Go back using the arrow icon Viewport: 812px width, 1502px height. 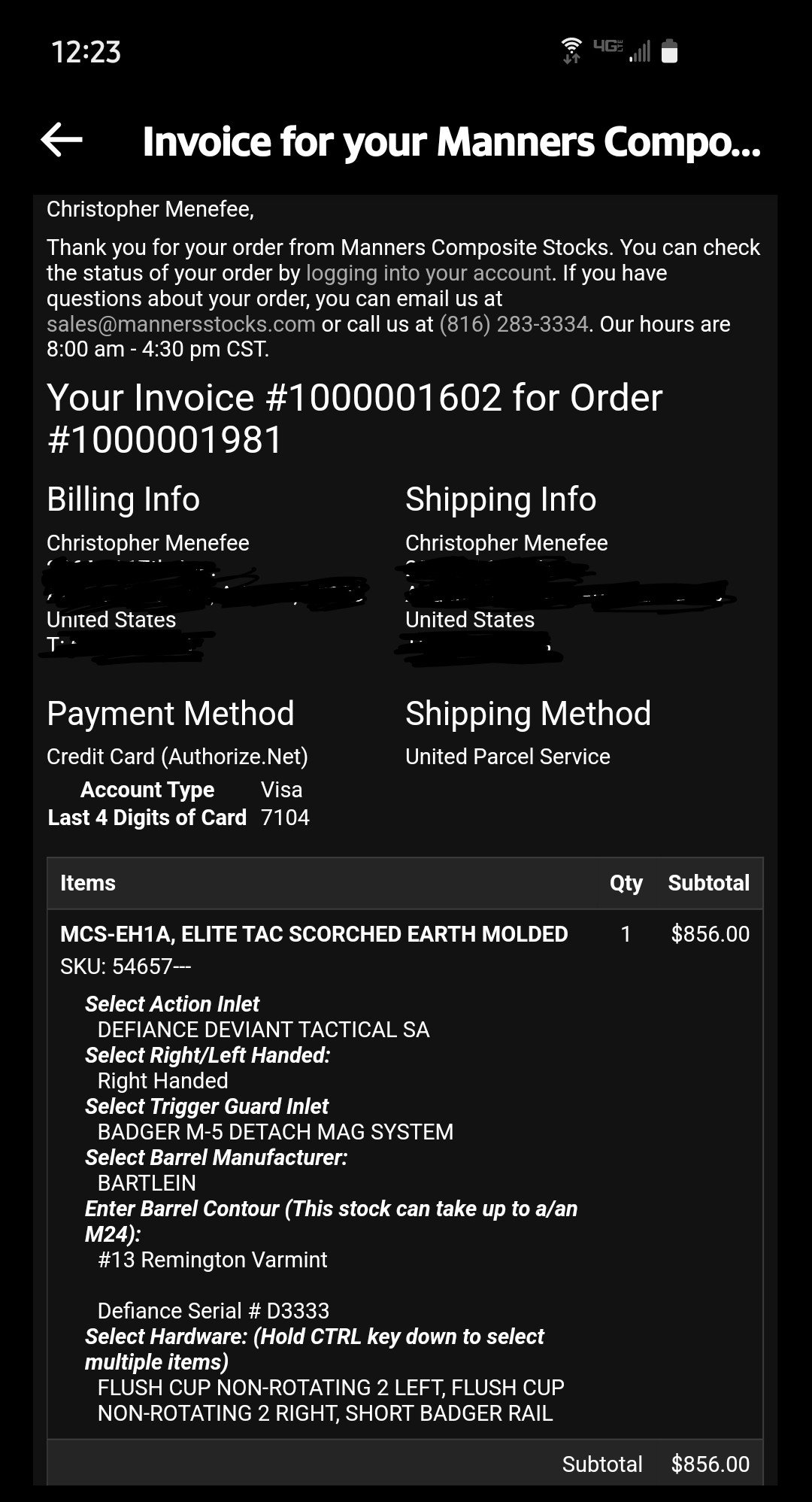click(62, 140)
